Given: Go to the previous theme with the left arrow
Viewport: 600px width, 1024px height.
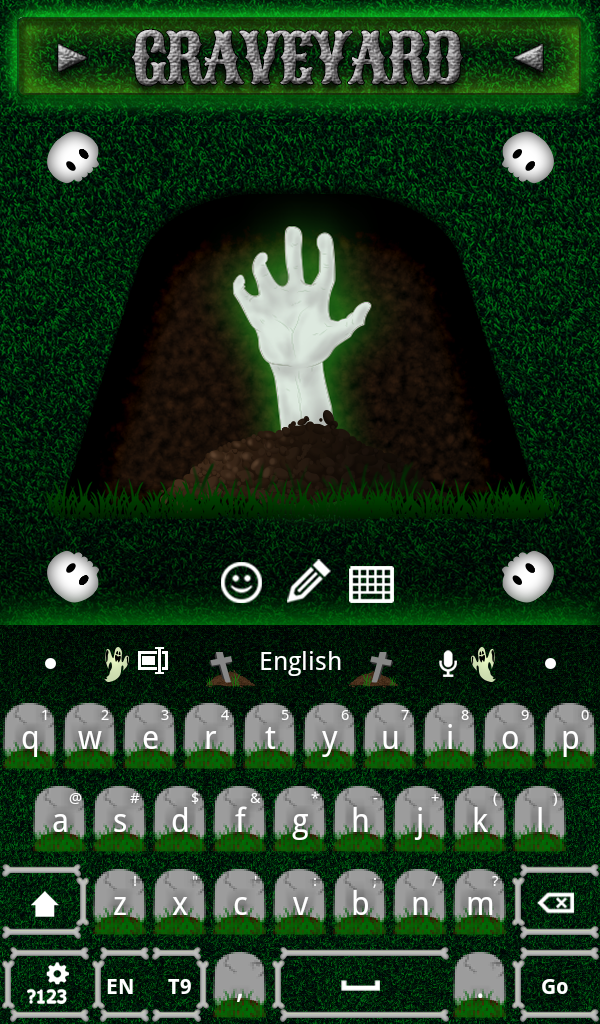Looking at the screenshot, I should 72,58.
